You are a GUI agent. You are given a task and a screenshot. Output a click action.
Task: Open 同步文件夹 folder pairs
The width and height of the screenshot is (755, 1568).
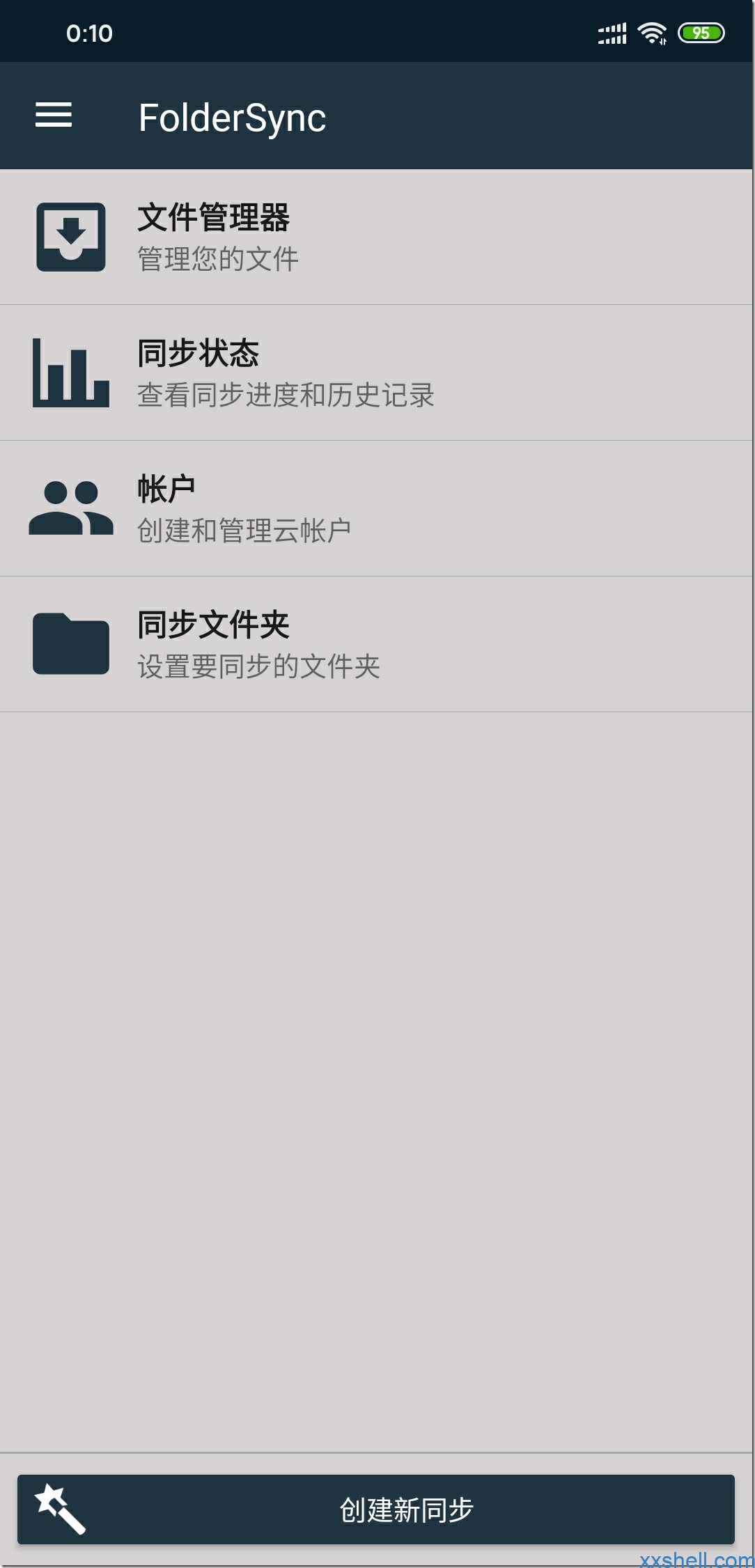pos(376,644)
